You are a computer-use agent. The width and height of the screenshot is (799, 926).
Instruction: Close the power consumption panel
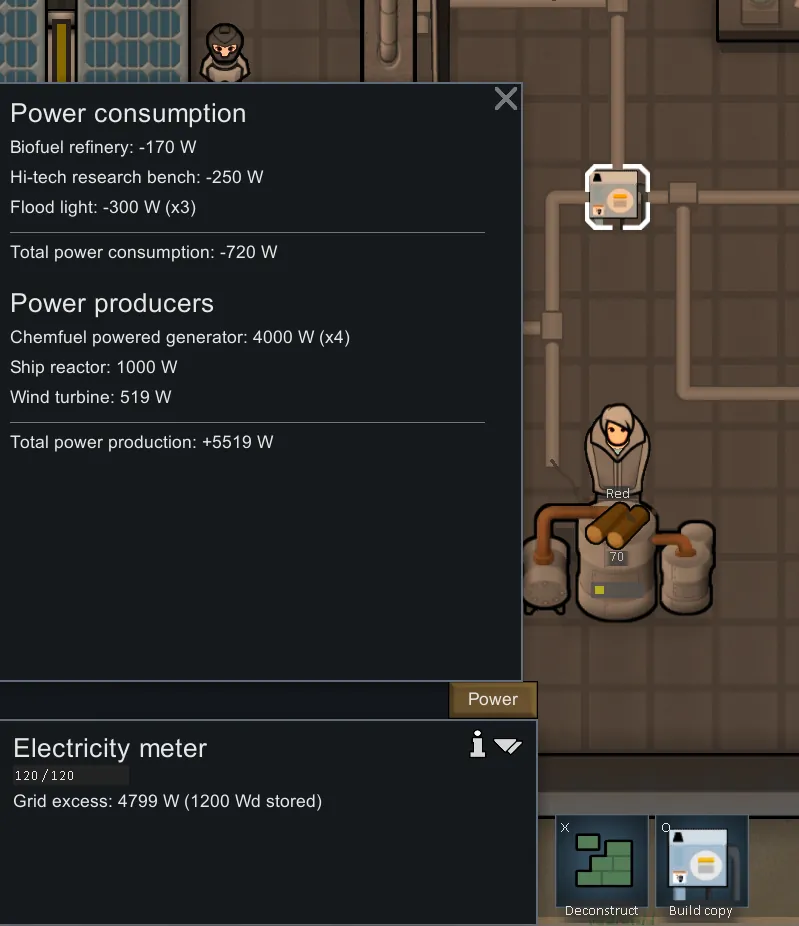(506, 98)
